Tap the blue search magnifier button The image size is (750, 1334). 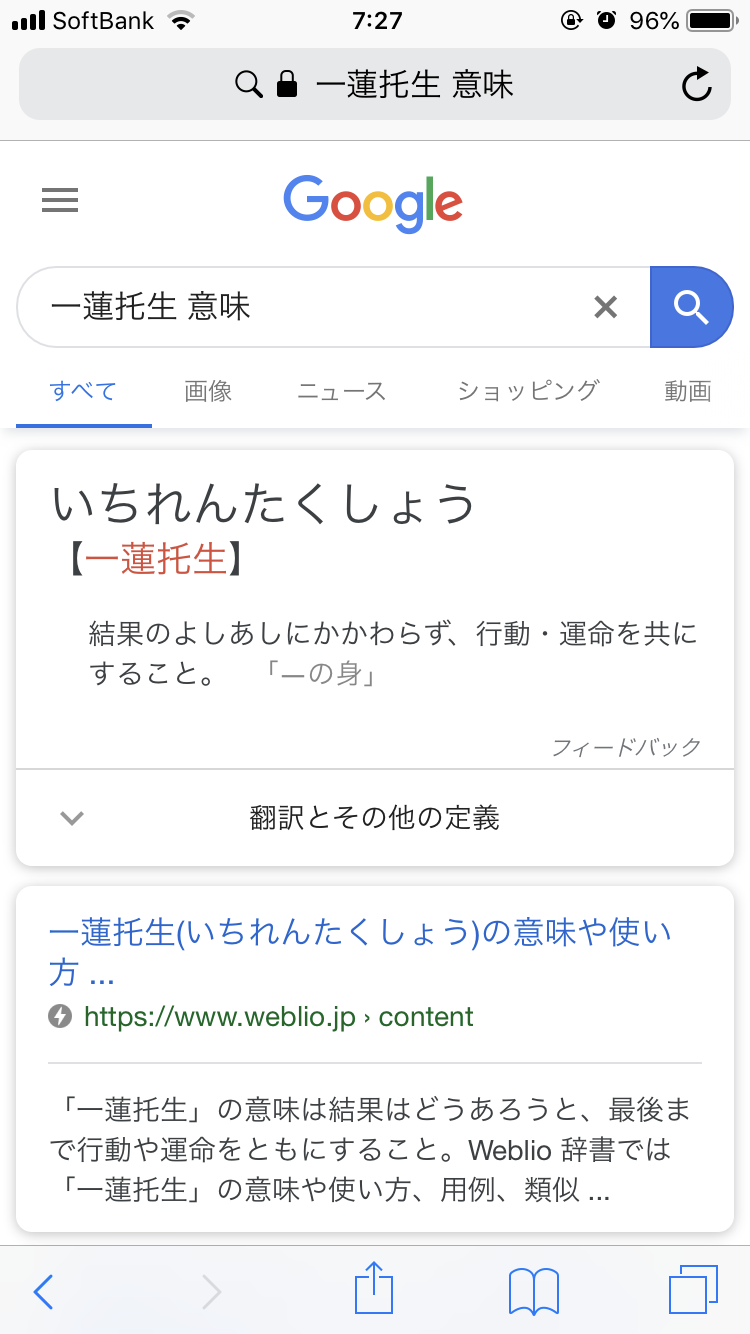[x=691, y=307]
